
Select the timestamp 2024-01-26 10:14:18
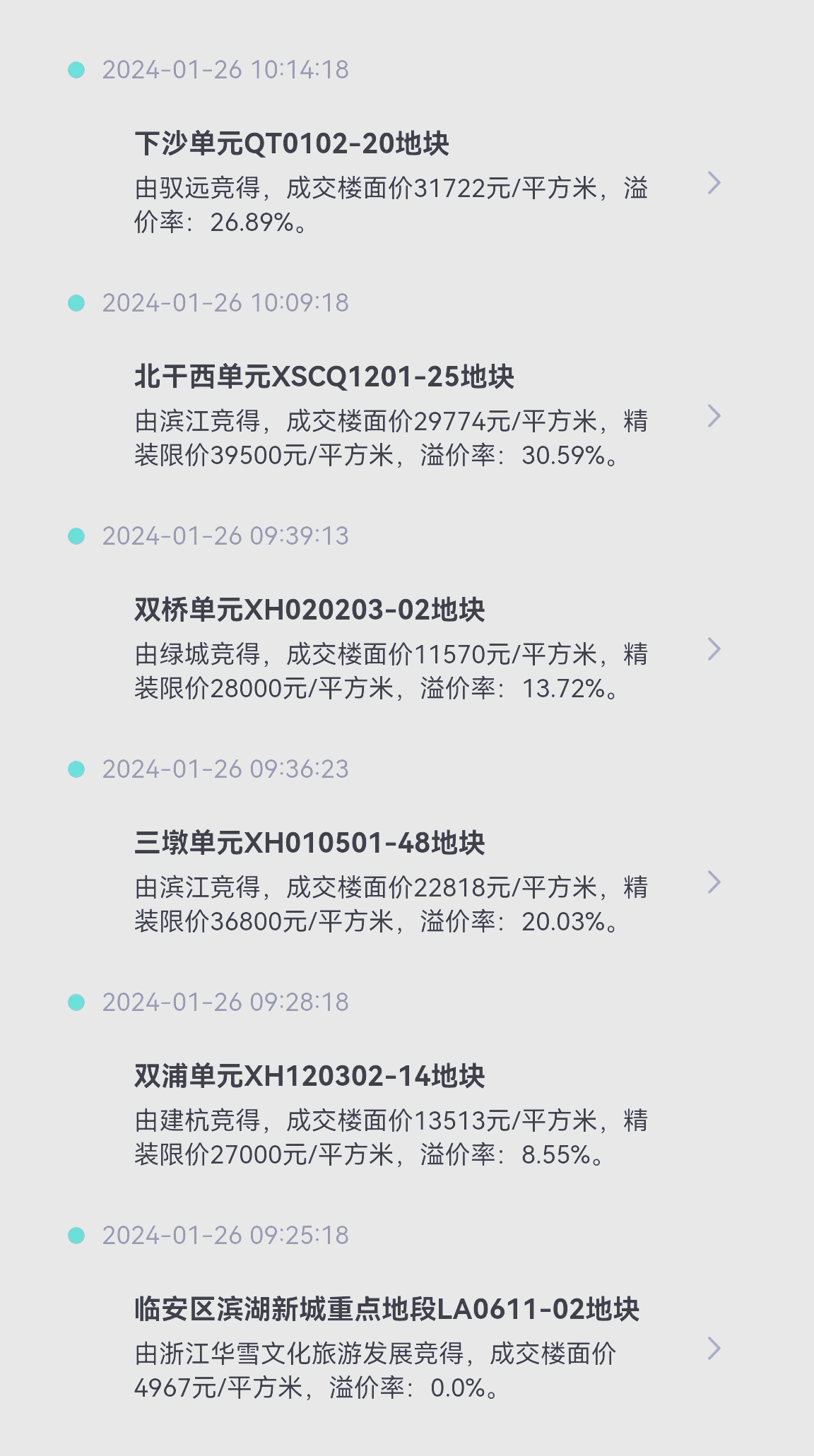click(x=226, y=69)
